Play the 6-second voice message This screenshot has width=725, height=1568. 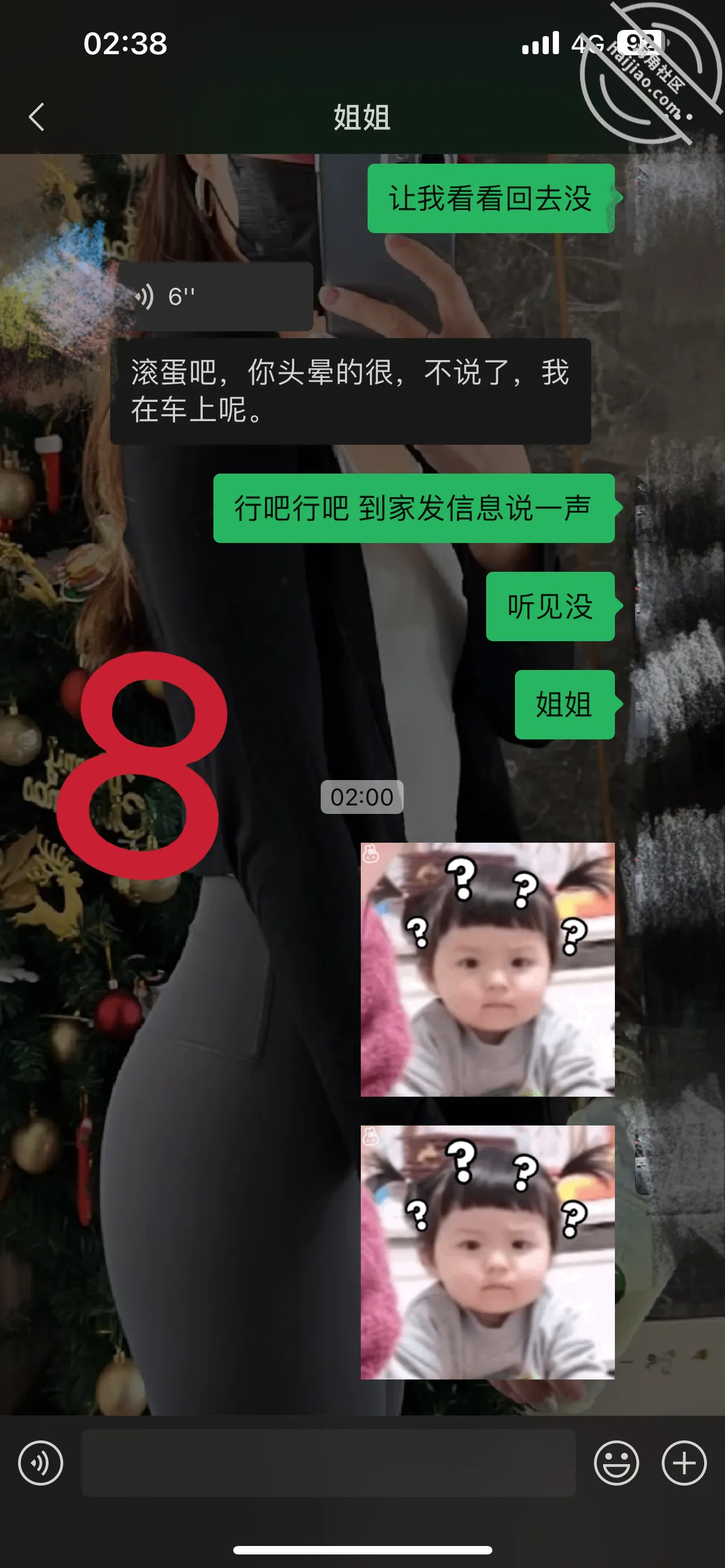(215, 297)
